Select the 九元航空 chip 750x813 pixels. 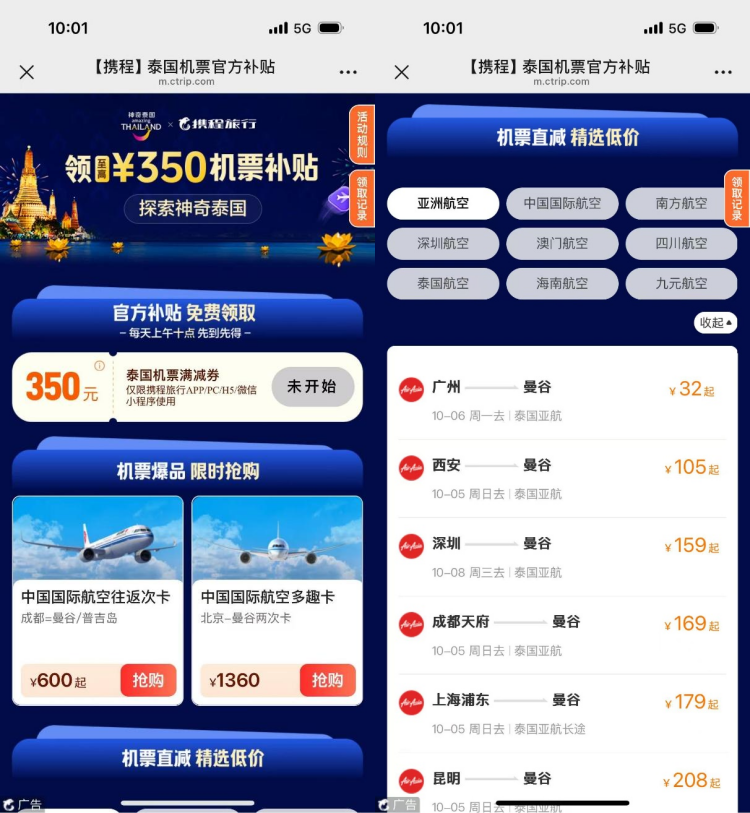tap(681, 283)
